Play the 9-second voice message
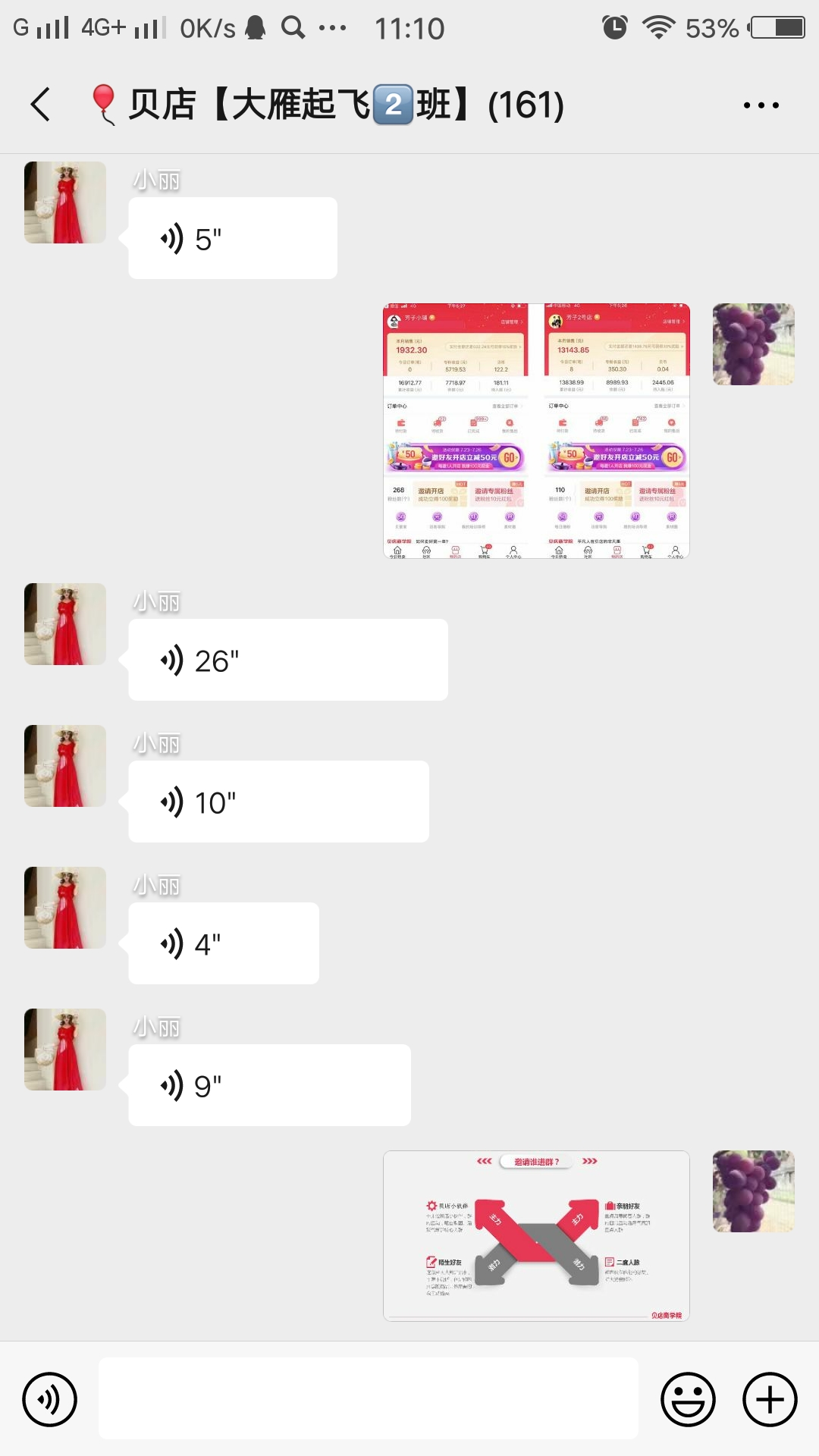Image resolution: width=819 pixels, height=1456 pixels. (x=269, y=1086)
